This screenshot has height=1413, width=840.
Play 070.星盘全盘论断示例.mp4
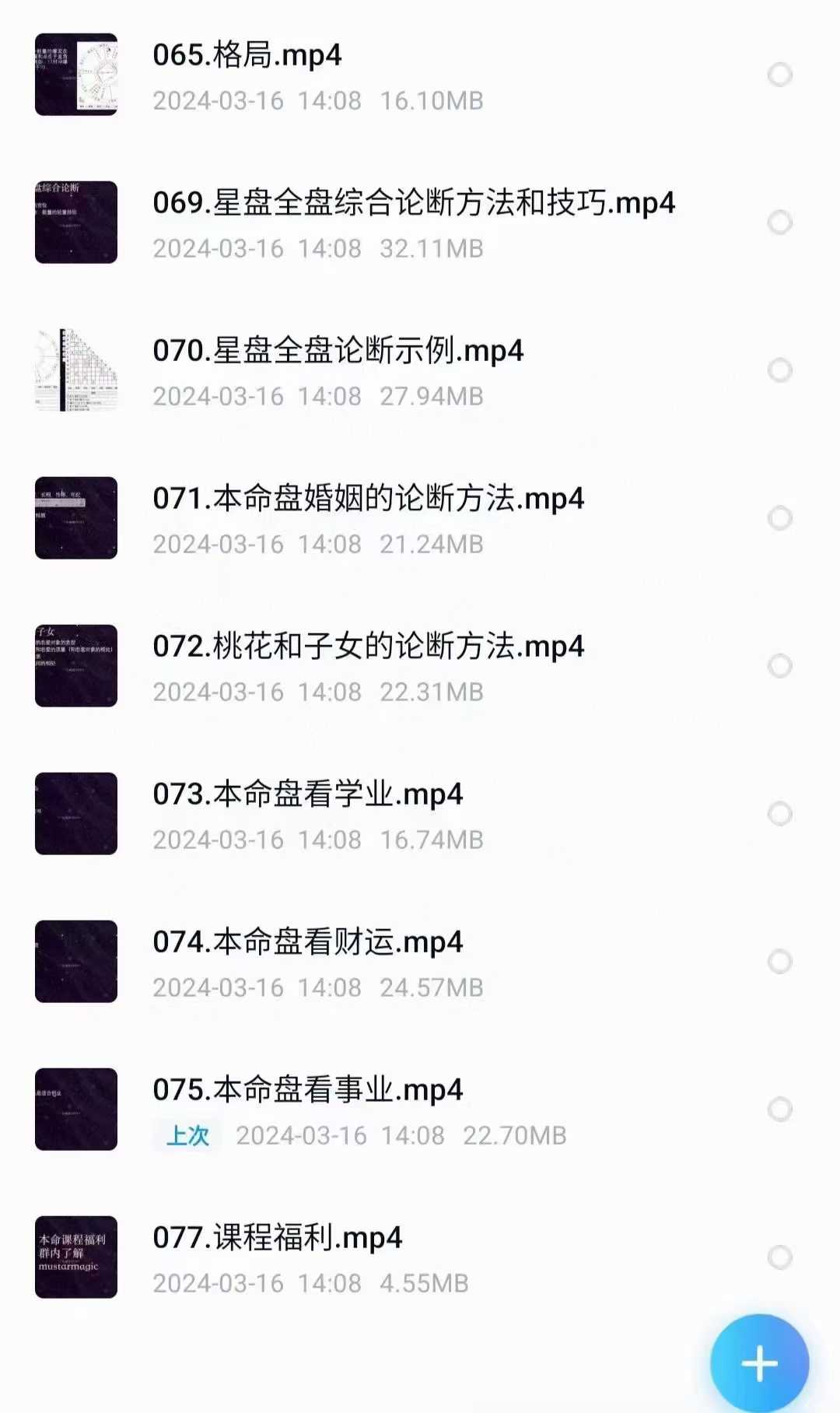pos(338,352)
